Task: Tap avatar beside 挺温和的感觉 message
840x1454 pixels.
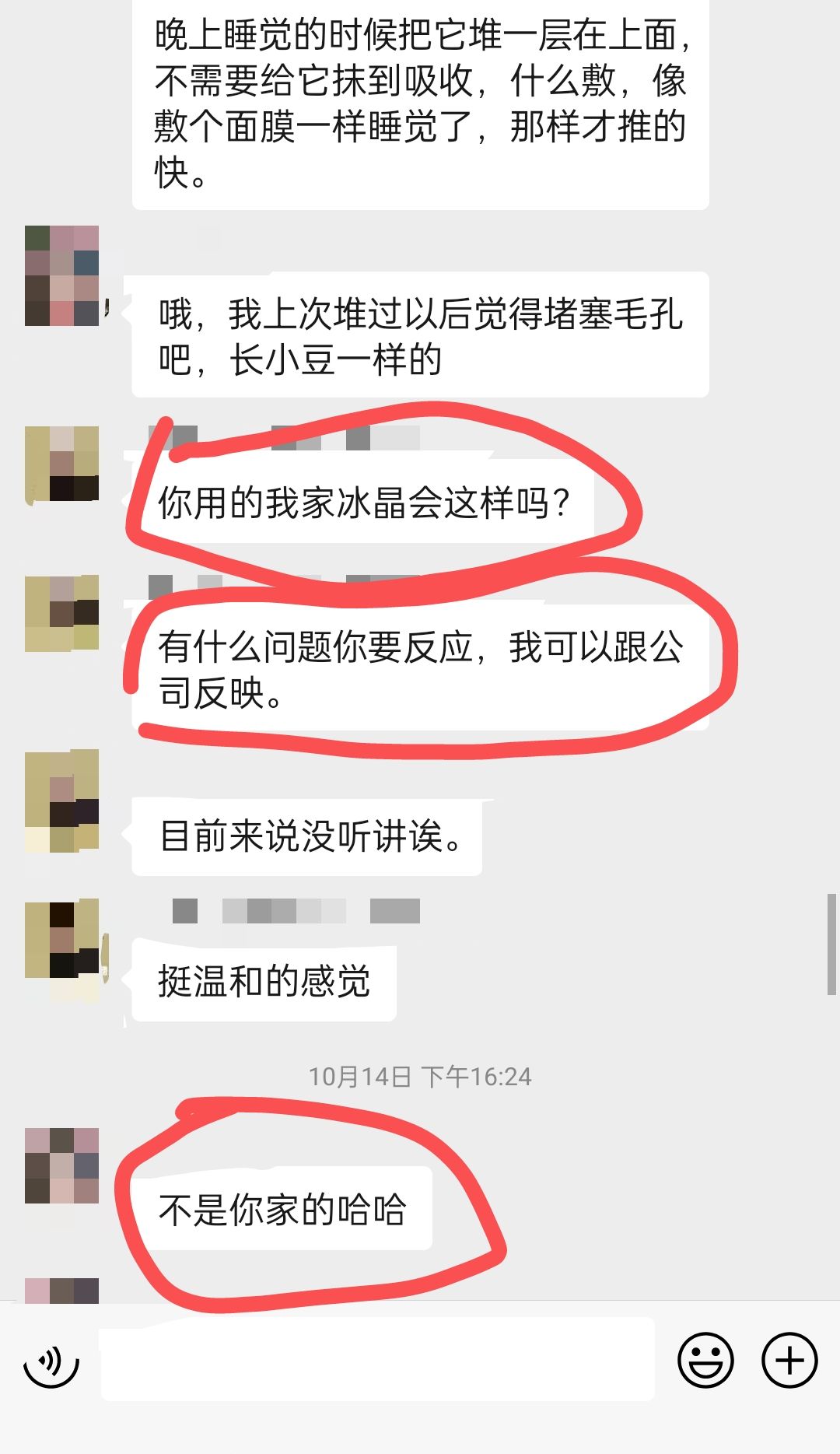Action: [62, 940]
